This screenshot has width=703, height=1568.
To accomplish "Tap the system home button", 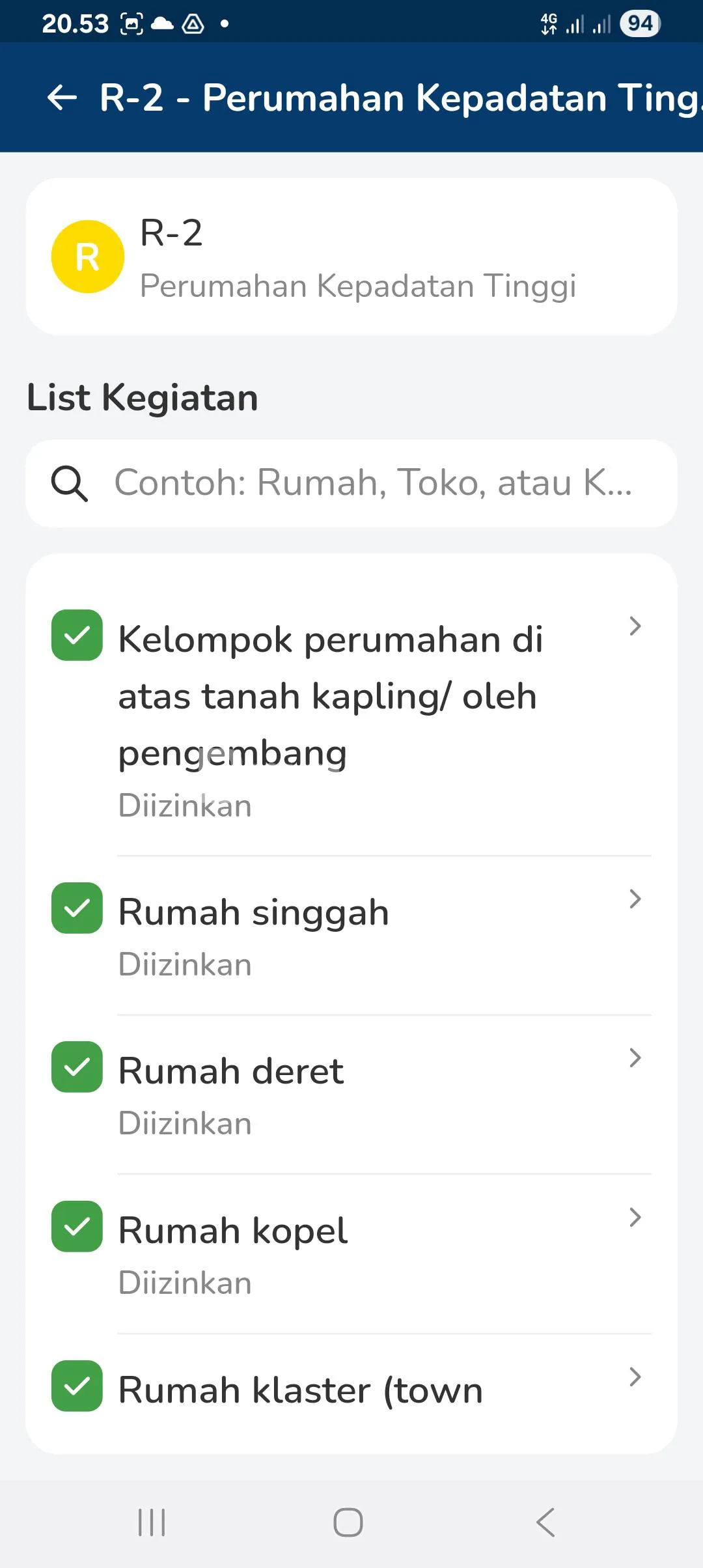I will point(348,1522).
